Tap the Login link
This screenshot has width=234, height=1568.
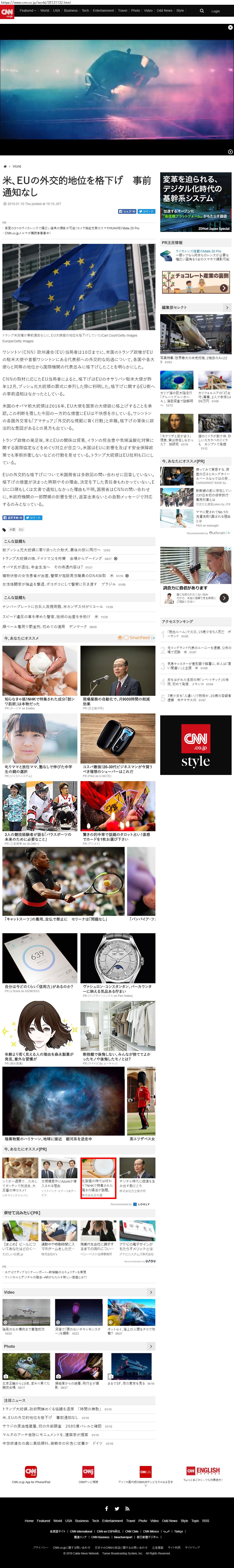215,11
